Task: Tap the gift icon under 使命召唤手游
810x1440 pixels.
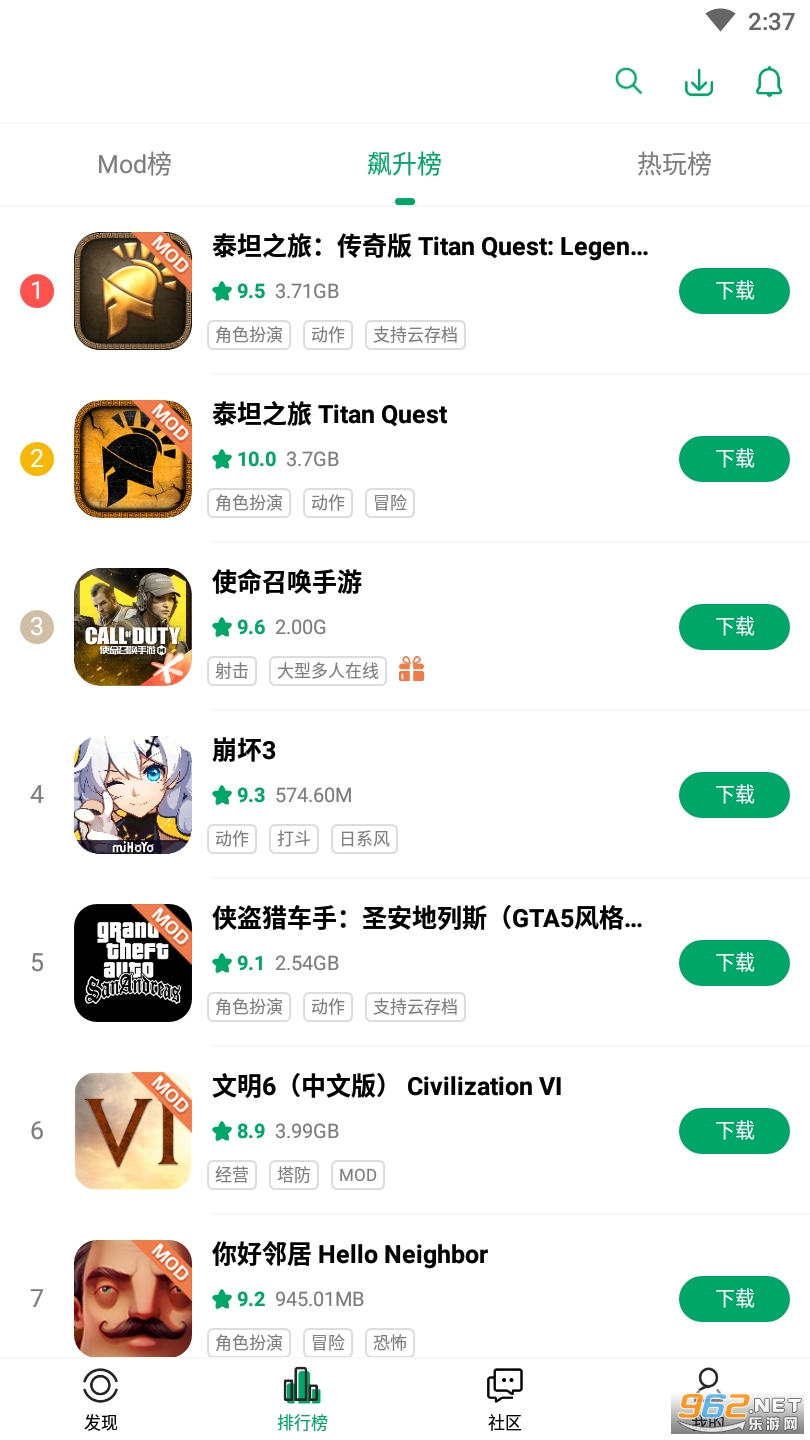Action: [411, 670]
